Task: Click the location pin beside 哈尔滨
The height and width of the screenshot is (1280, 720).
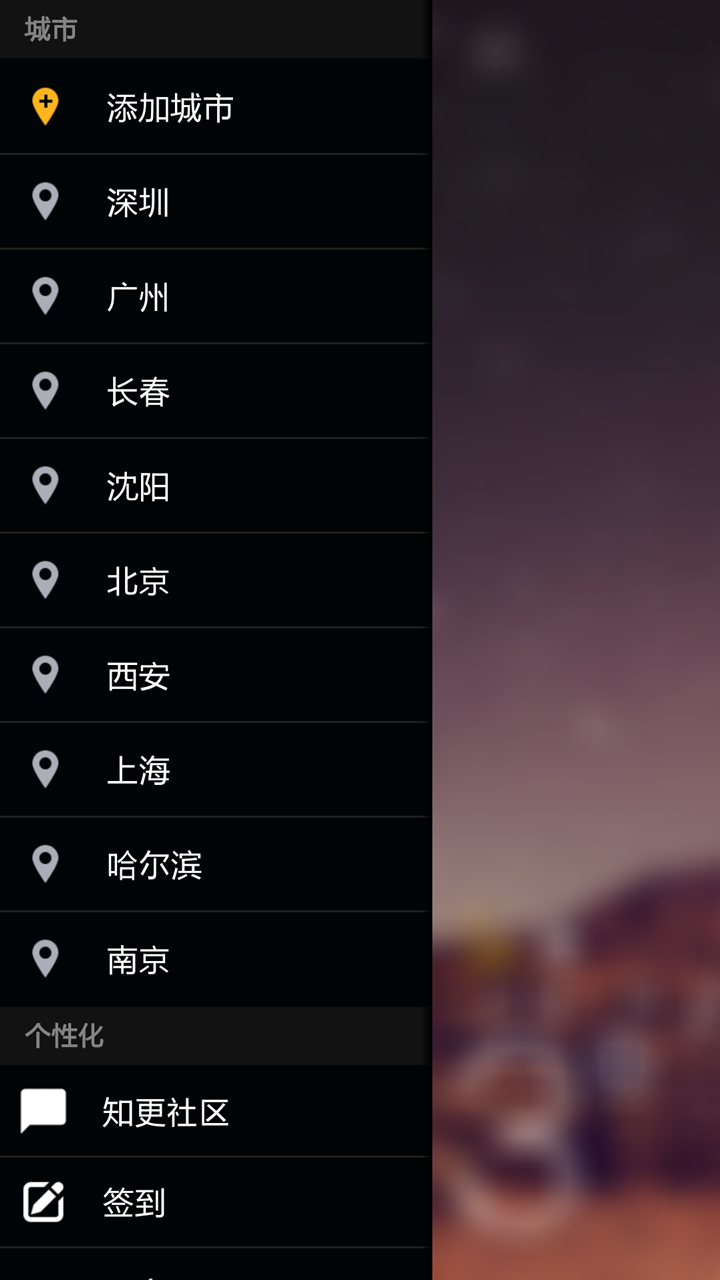Action: [x=45, y=865]
